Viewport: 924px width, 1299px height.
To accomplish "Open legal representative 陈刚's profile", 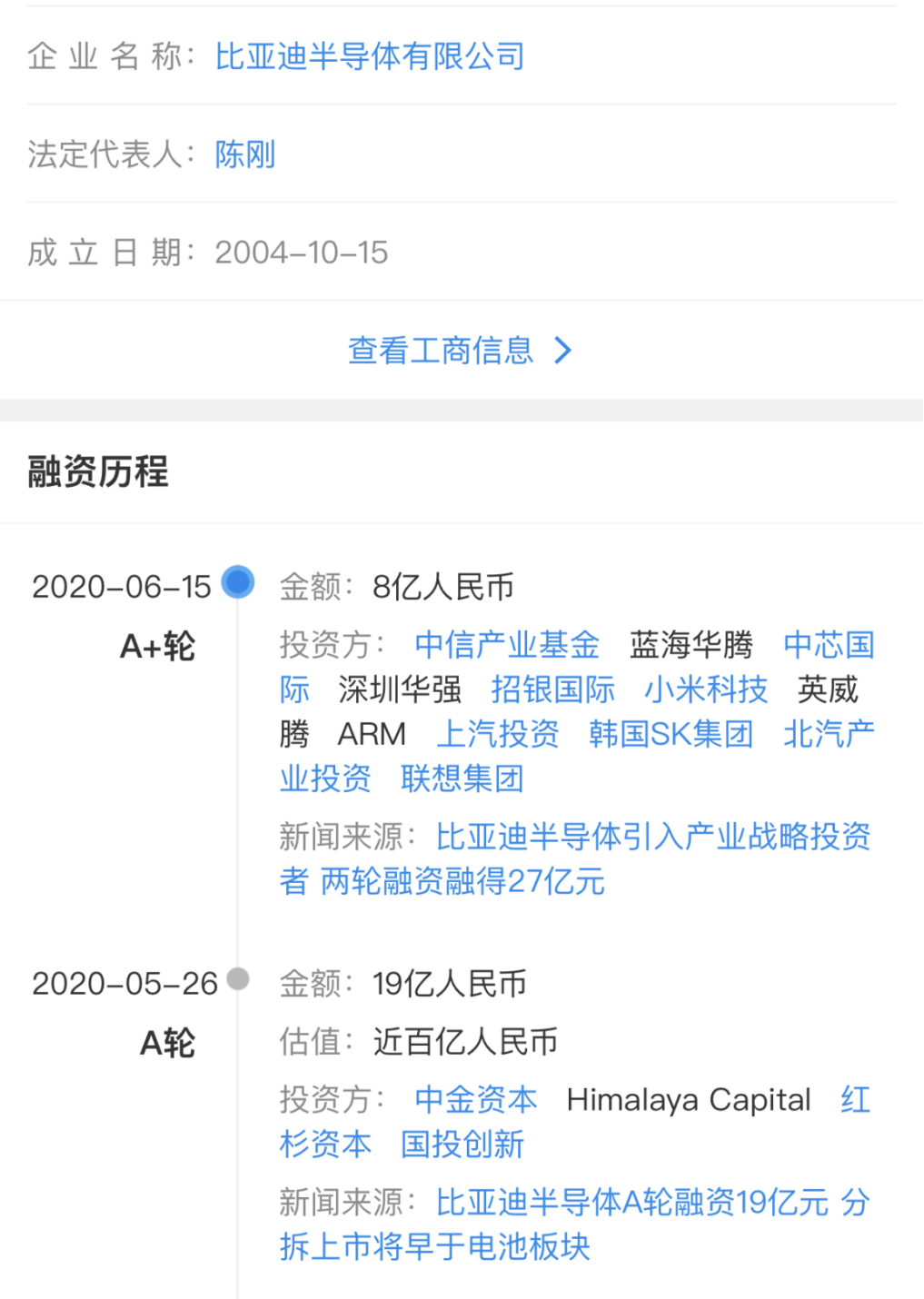I will click(x=245, y=154).
